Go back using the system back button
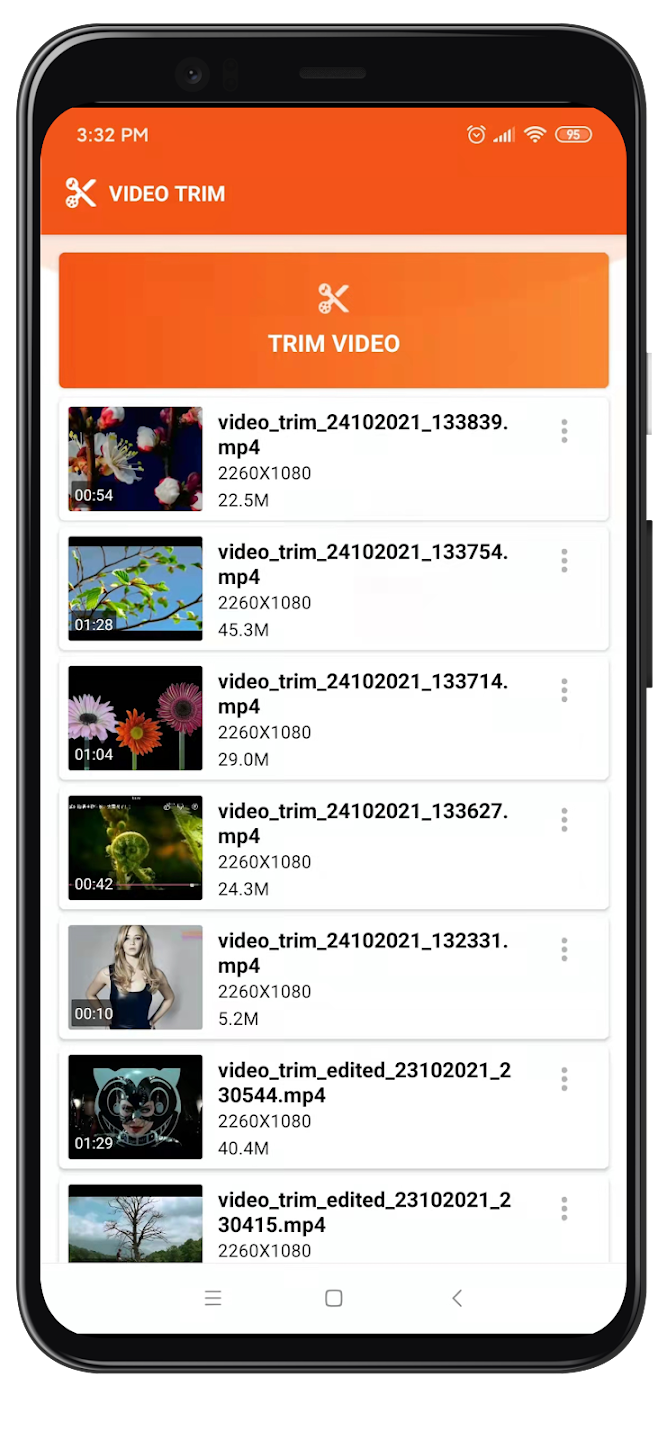 click(x=457, y=1298)
